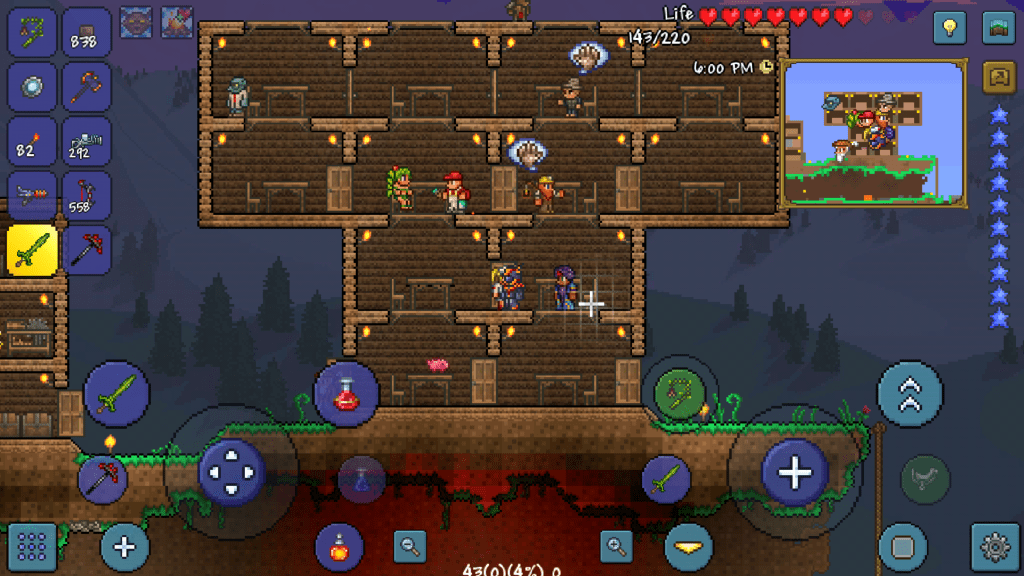Viewport: 1024px width, 576px height.
Task: Select the hotbar slot showing 838
Action: pos(87,33)
